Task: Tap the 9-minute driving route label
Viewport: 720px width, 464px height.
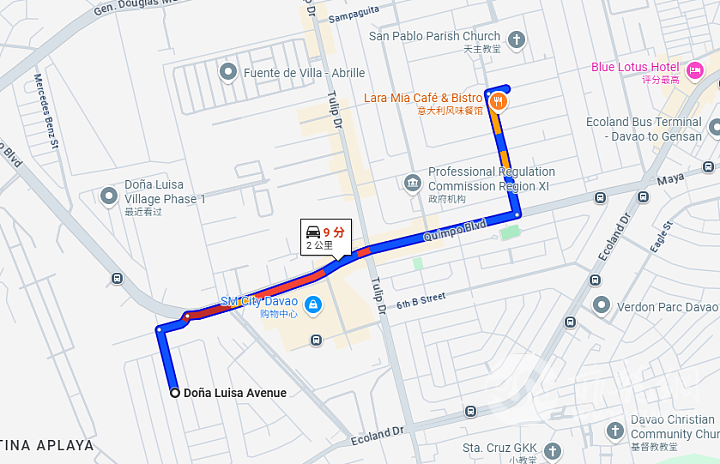Action: (x=326, y=237)
